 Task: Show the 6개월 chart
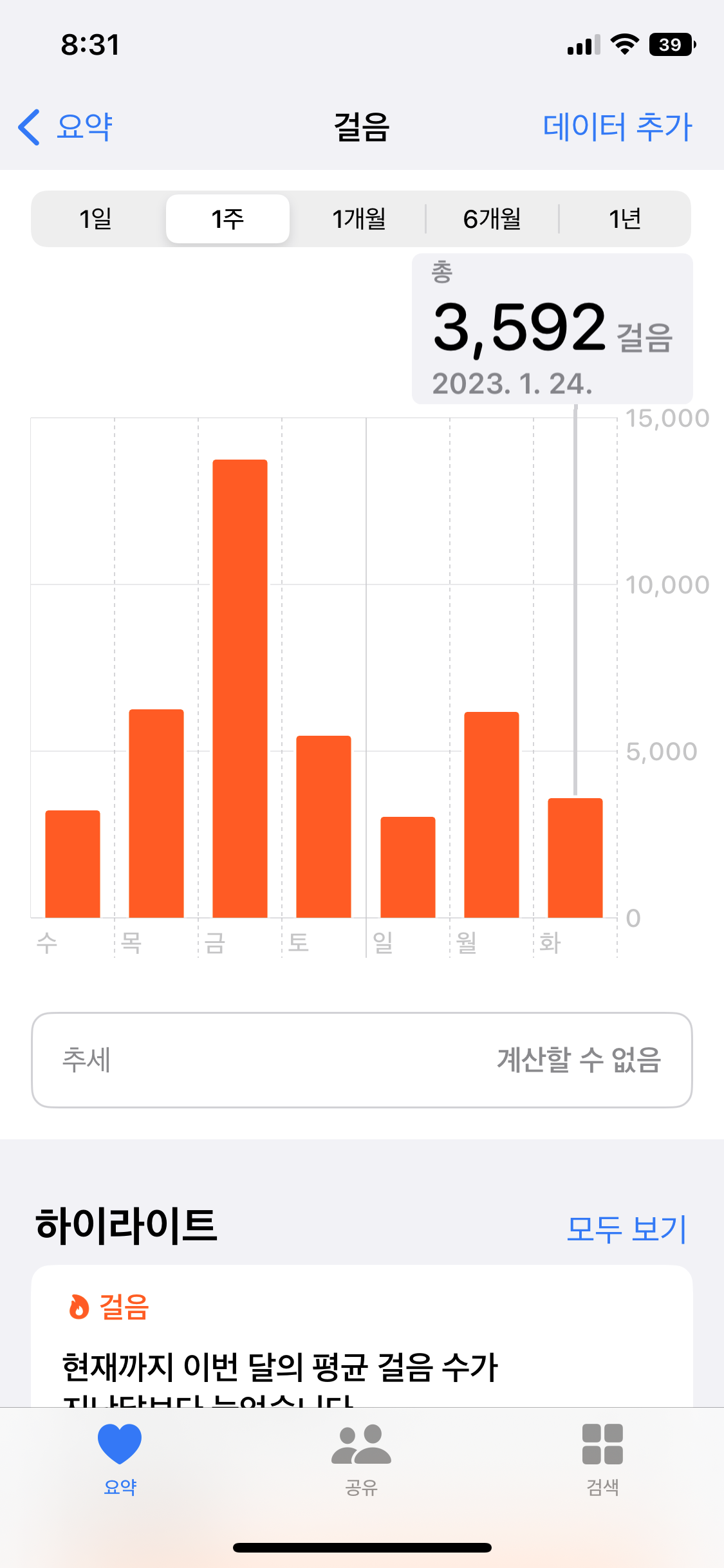coord(492,219)
